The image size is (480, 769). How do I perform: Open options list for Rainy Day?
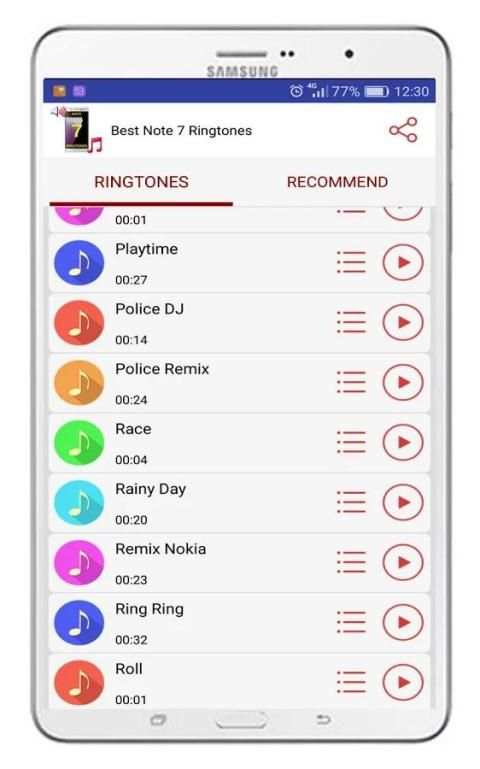(352, 502)
